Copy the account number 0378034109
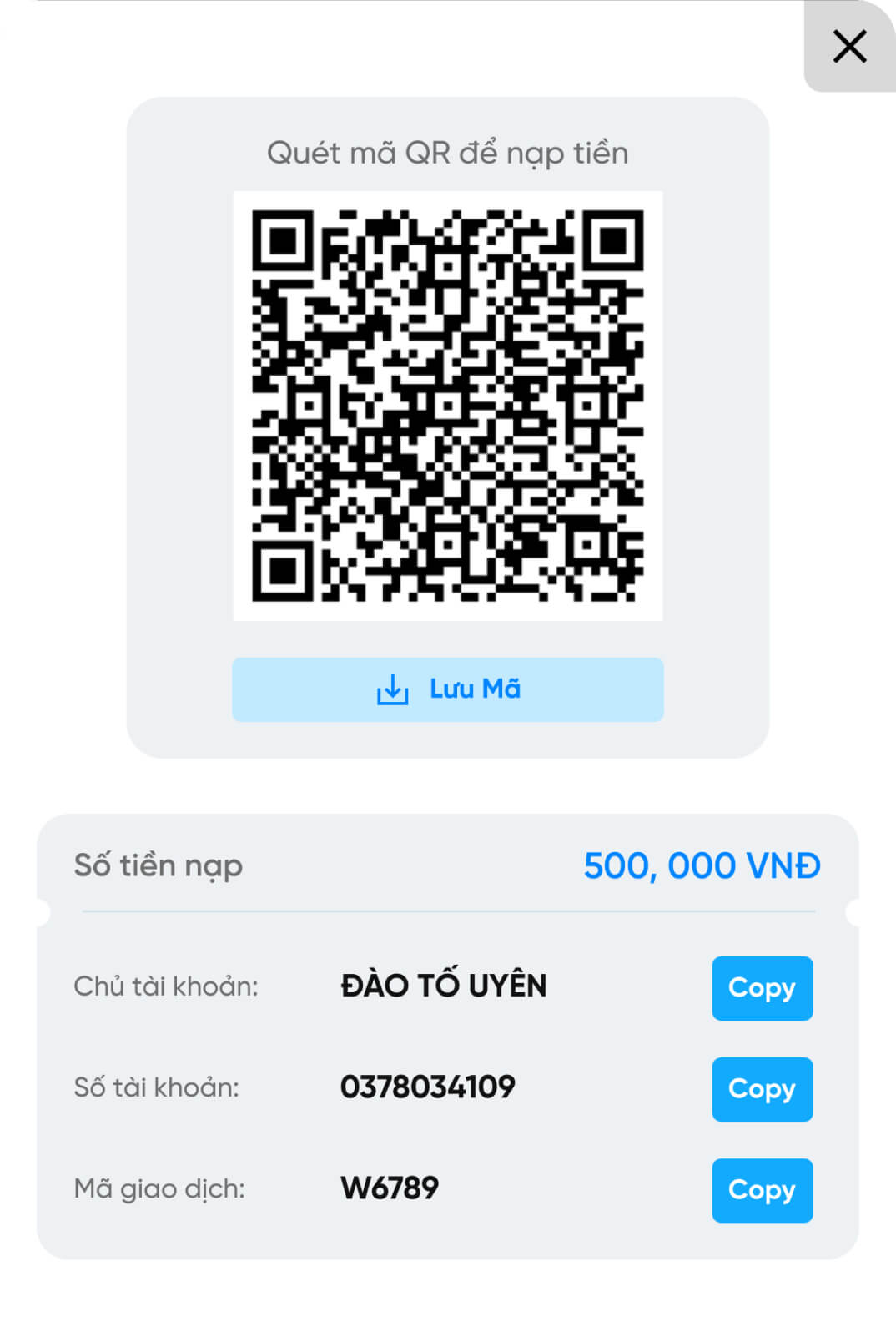Viewport: 896px width, 1327px height. tap(762, 1089)
